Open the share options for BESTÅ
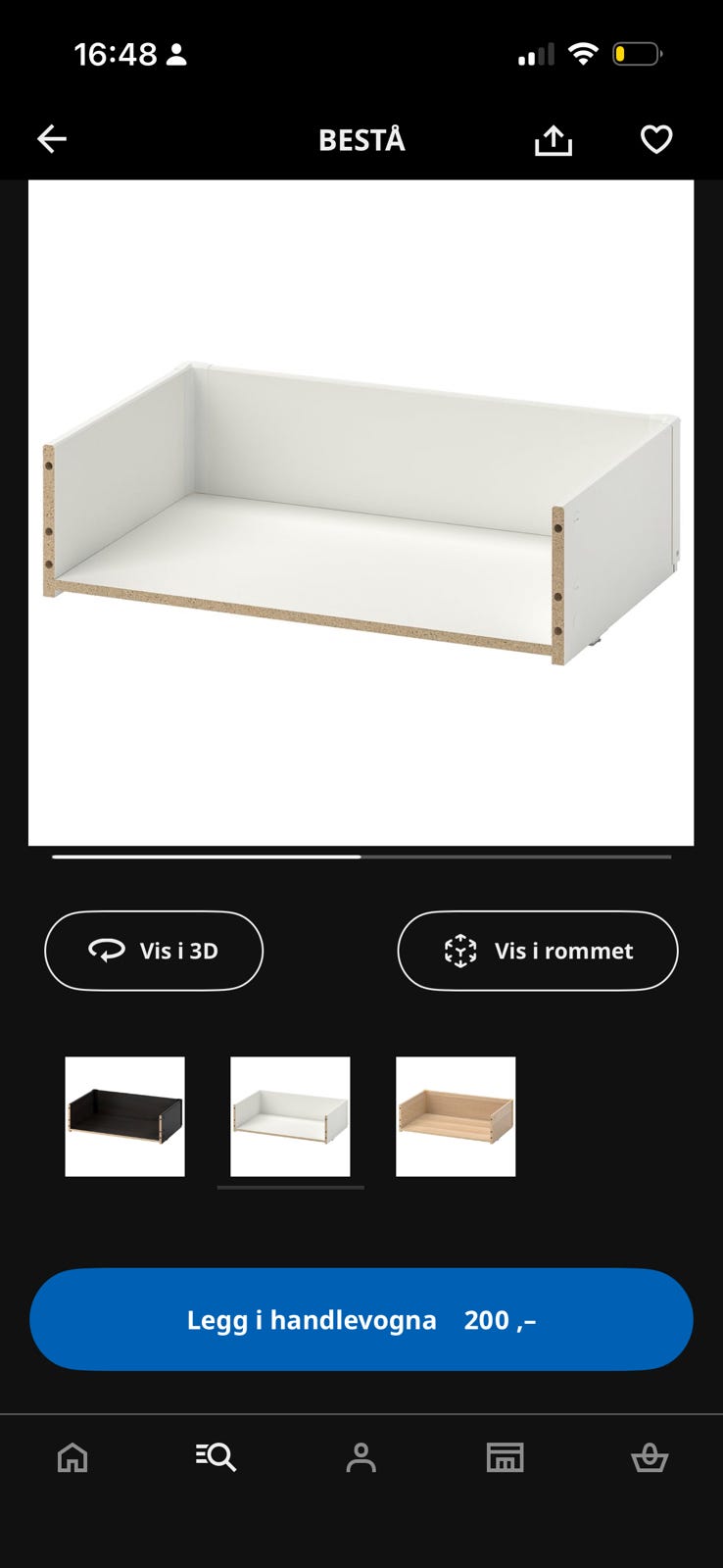 tap(554, 139)
